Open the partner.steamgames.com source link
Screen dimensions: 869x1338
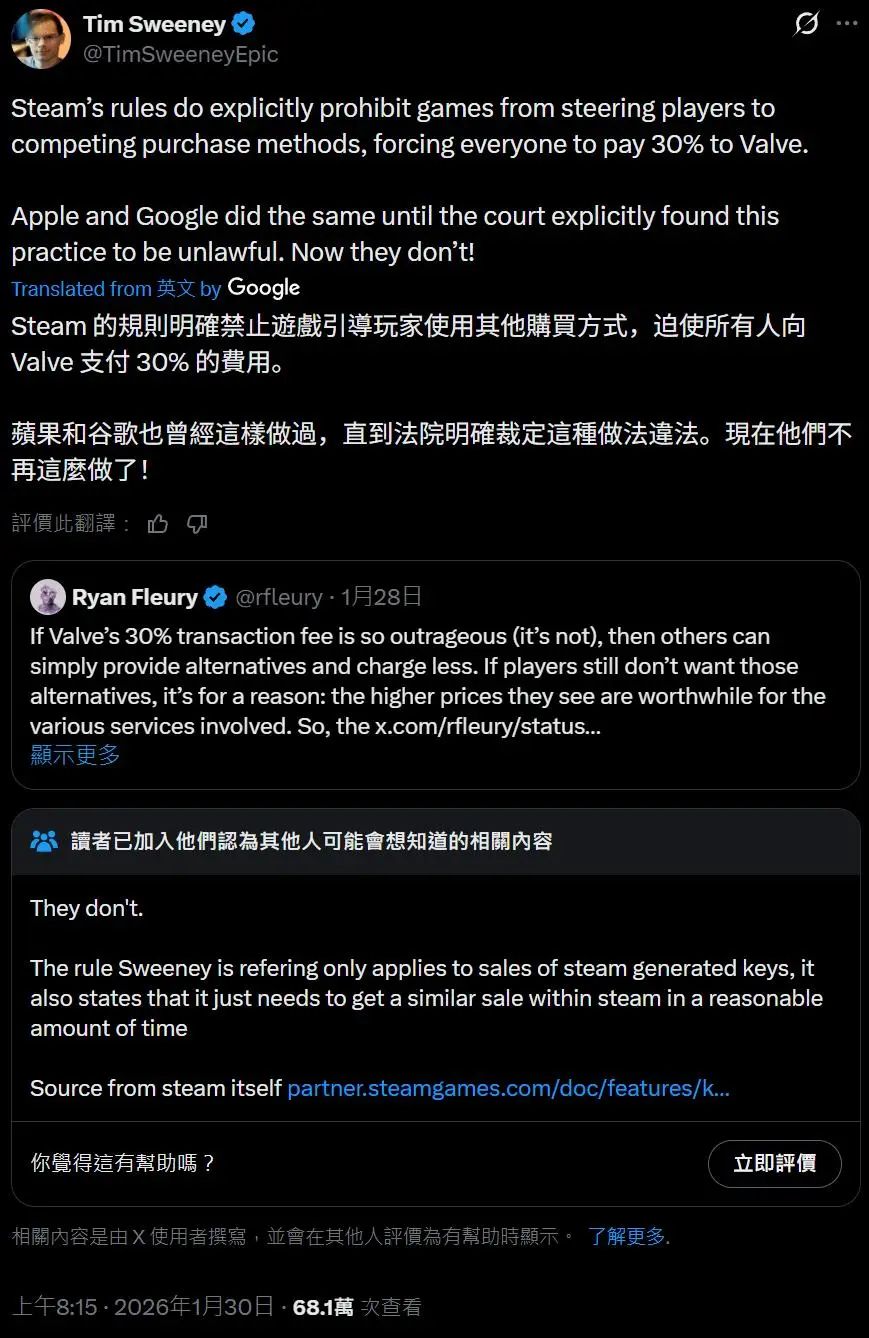coord(508,1088)
